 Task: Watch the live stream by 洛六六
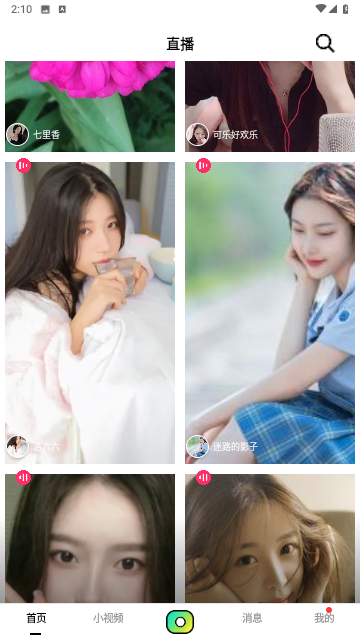[x=90, y=313]
